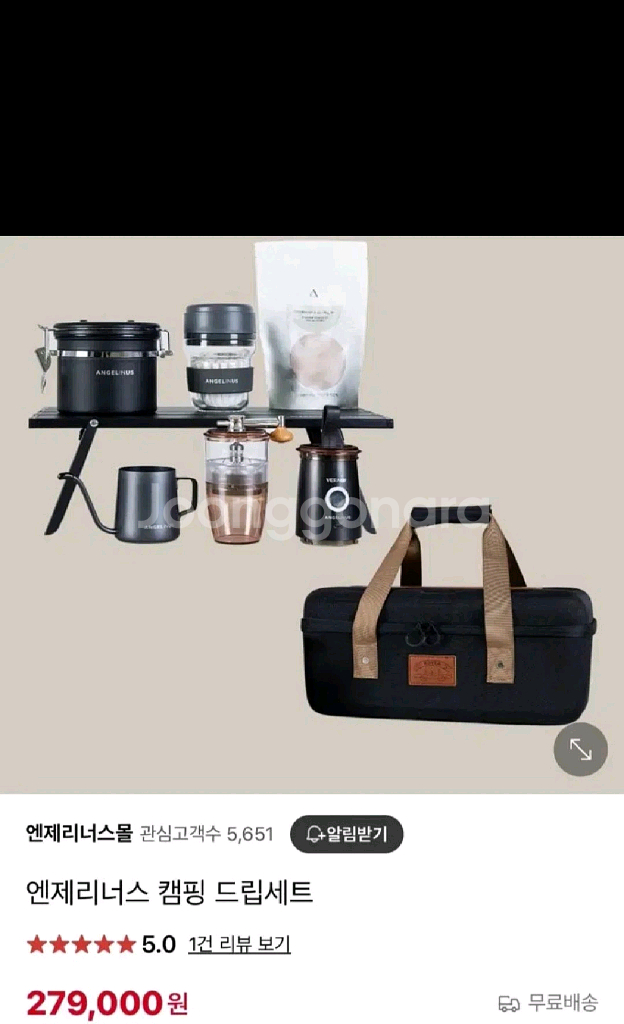Expand the product image to full screen
The image size is (624, 1024).
click(580, 749)
